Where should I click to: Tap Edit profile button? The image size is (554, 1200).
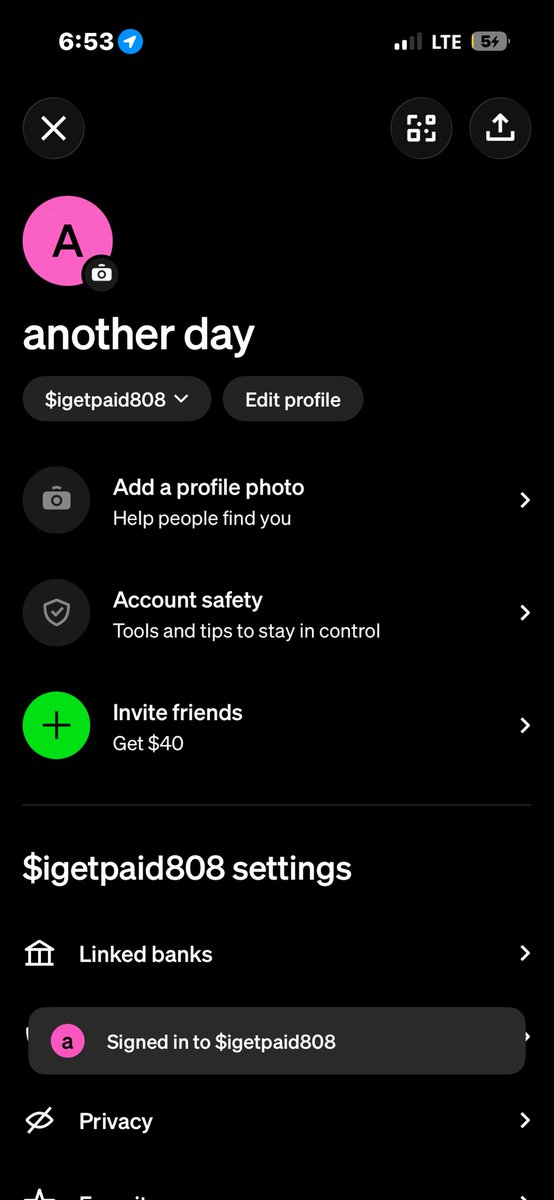coord(293,400)
